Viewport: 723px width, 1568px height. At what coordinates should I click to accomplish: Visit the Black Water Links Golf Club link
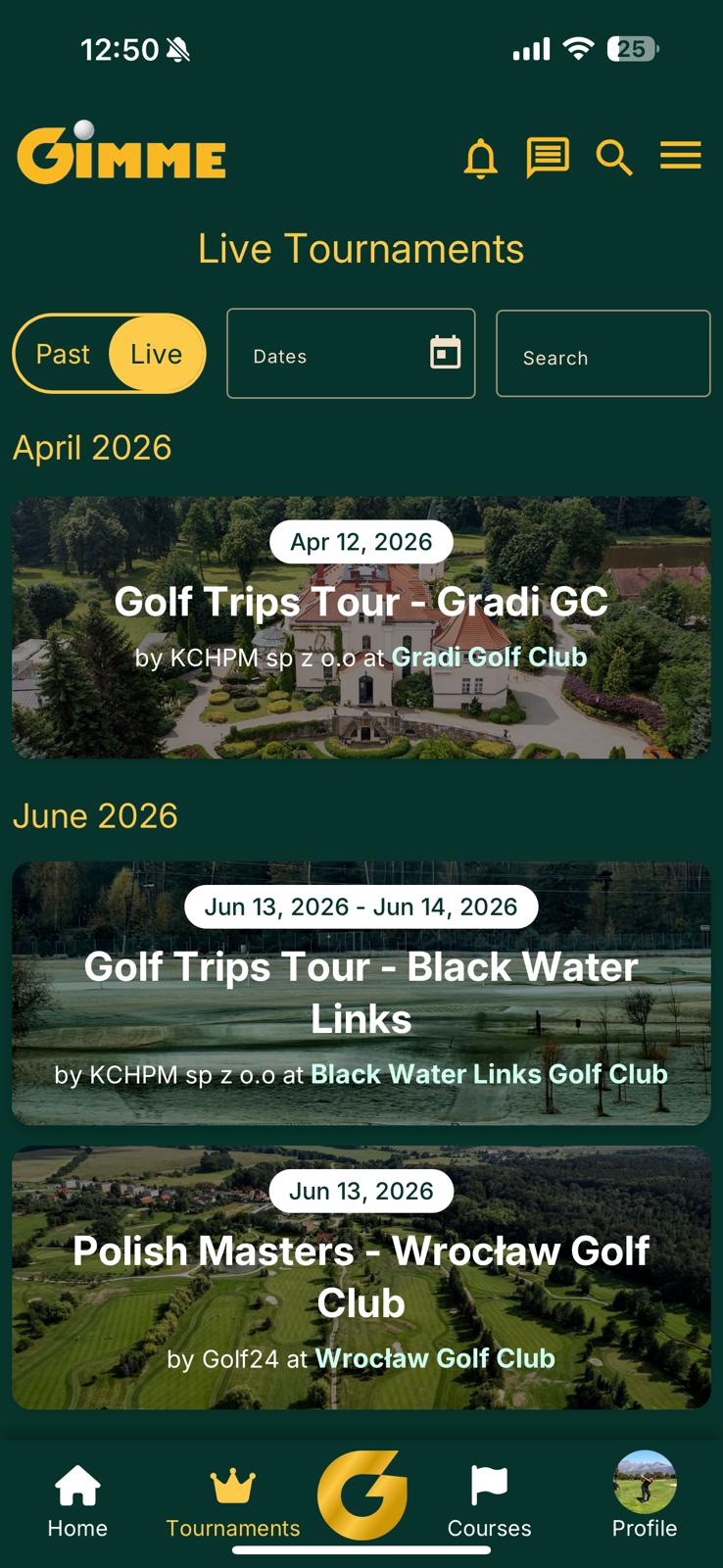489,1075
